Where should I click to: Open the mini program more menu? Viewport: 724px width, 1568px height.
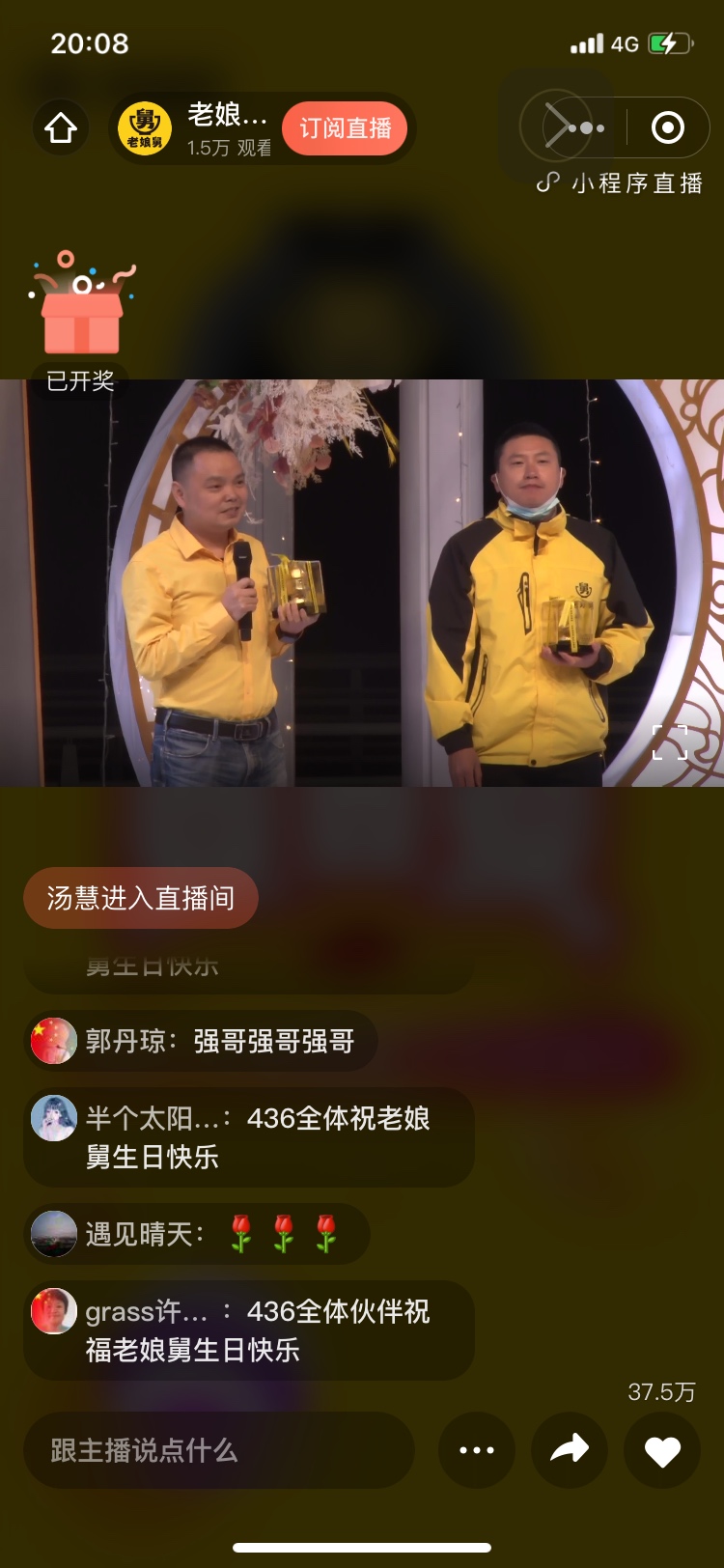(x=584, y=127)
